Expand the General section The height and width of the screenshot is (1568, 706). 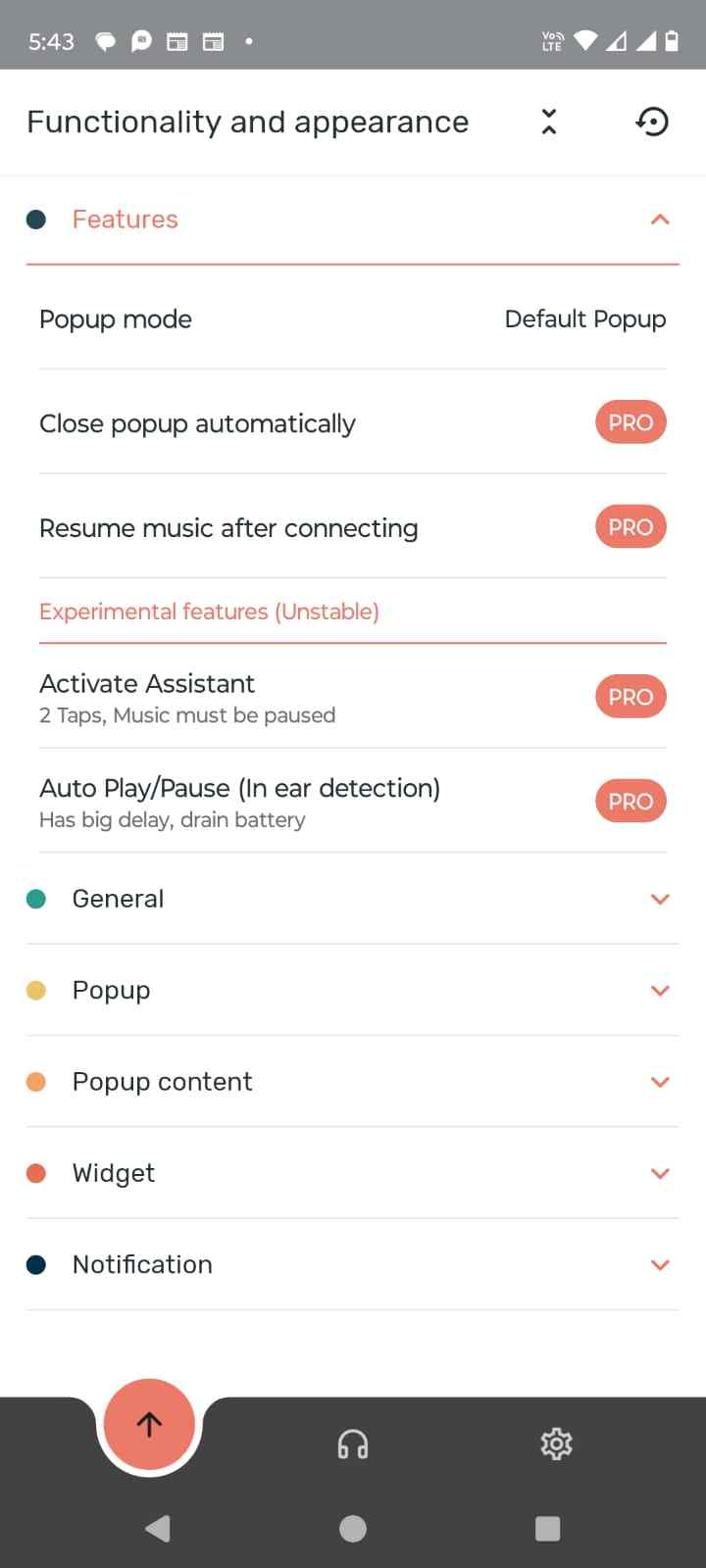[352, 899]
